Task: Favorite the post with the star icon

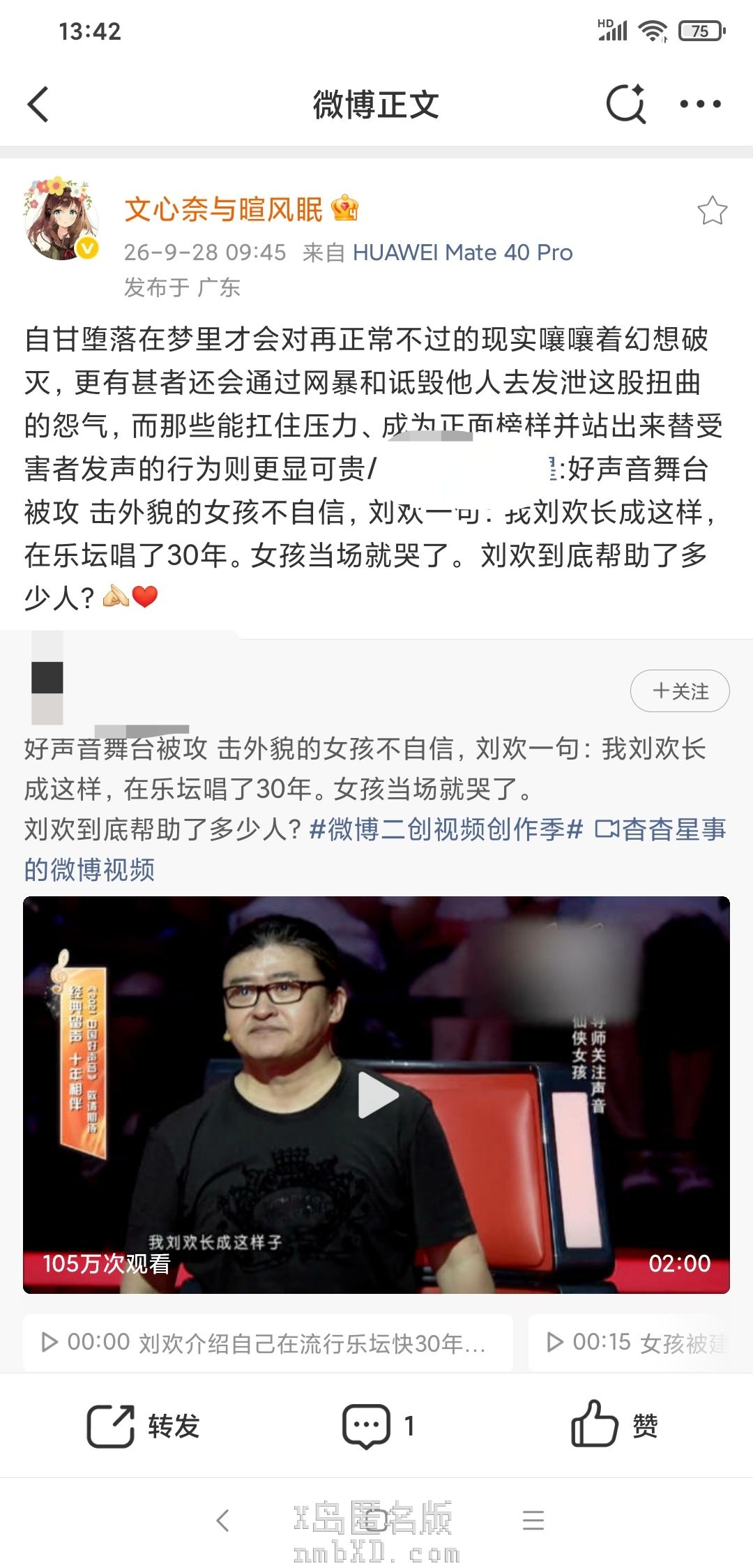Action: tap(712, 211)
